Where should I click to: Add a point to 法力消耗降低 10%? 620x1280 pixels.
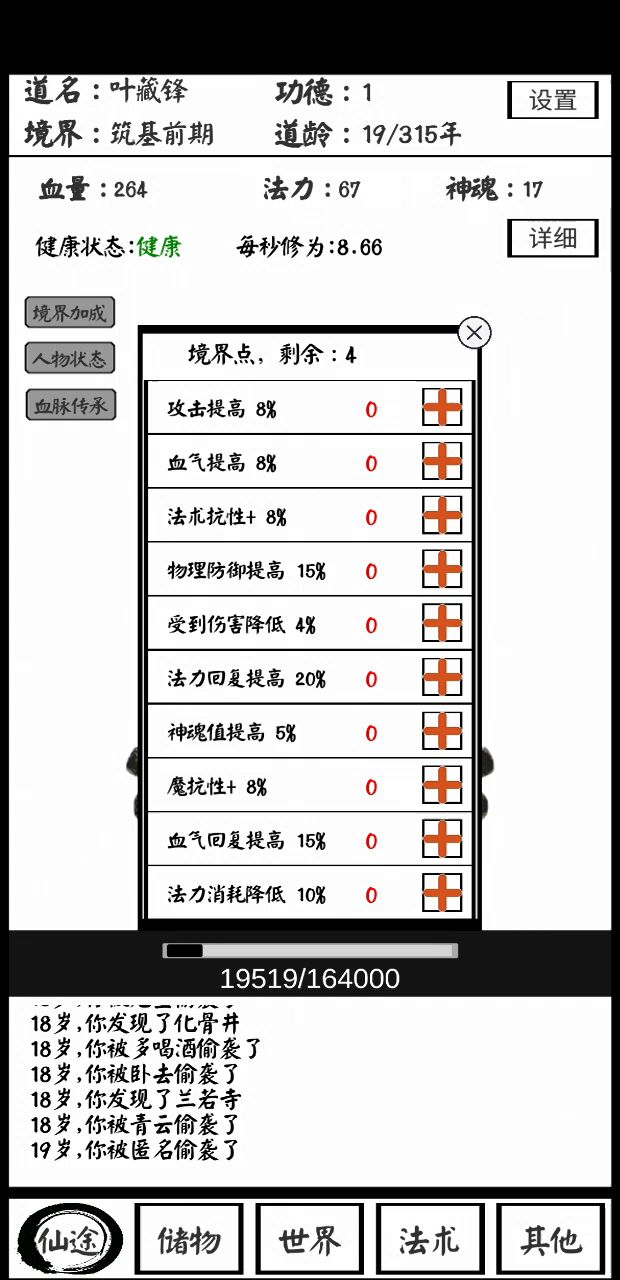(x=442, y=894)
